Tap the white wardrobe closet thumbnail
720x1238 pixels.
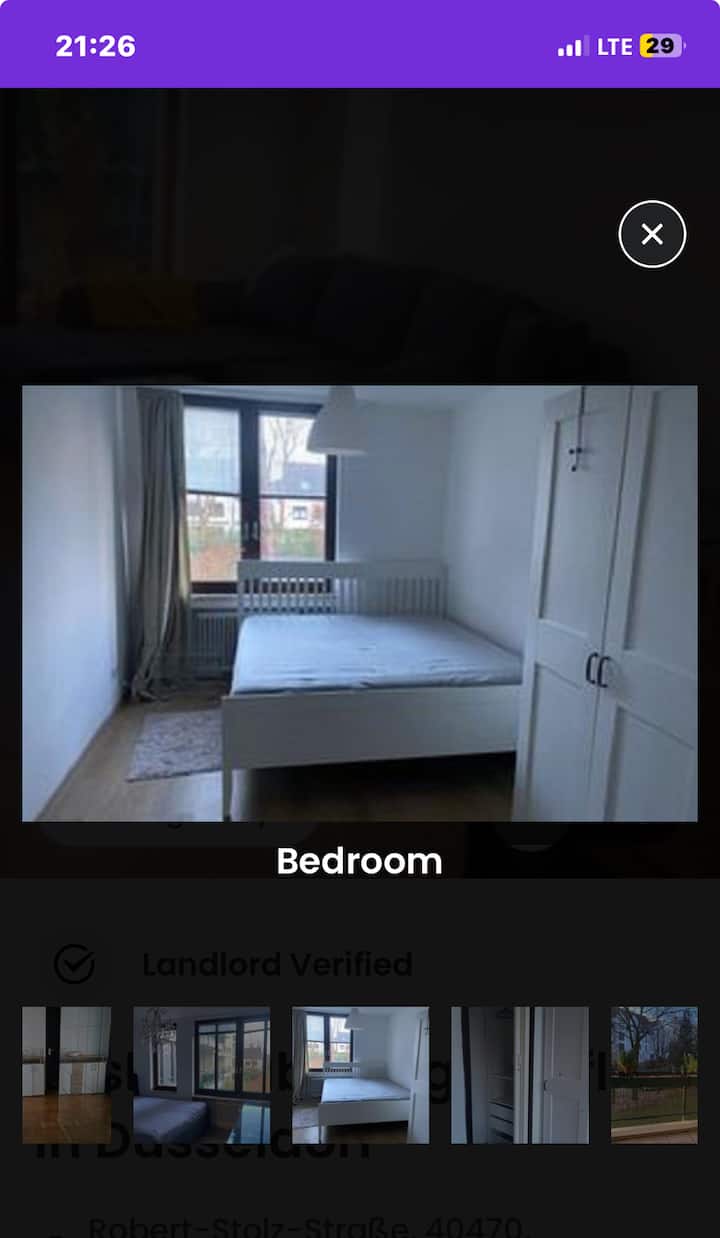pos(520,1076)
